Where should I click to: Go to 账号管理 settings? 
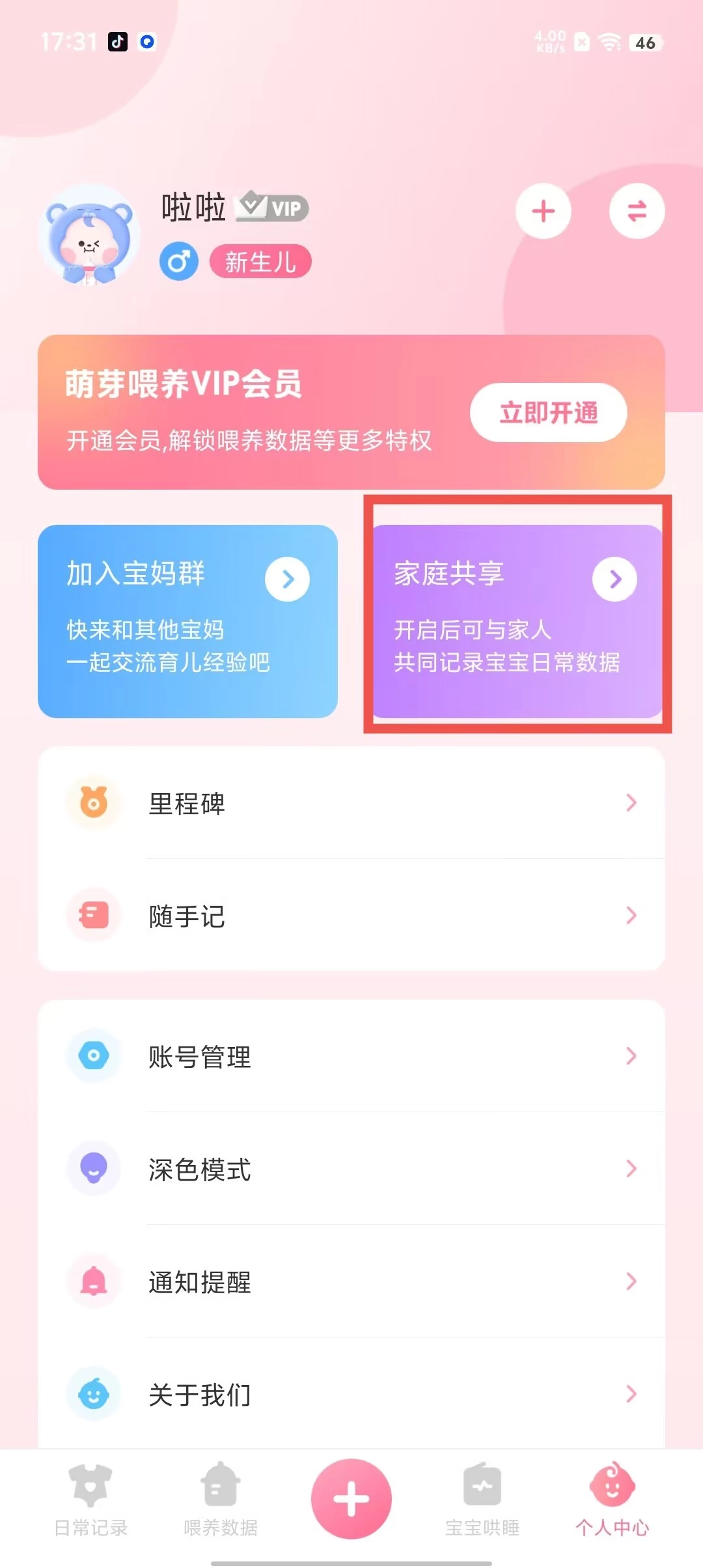[351, 1056]
